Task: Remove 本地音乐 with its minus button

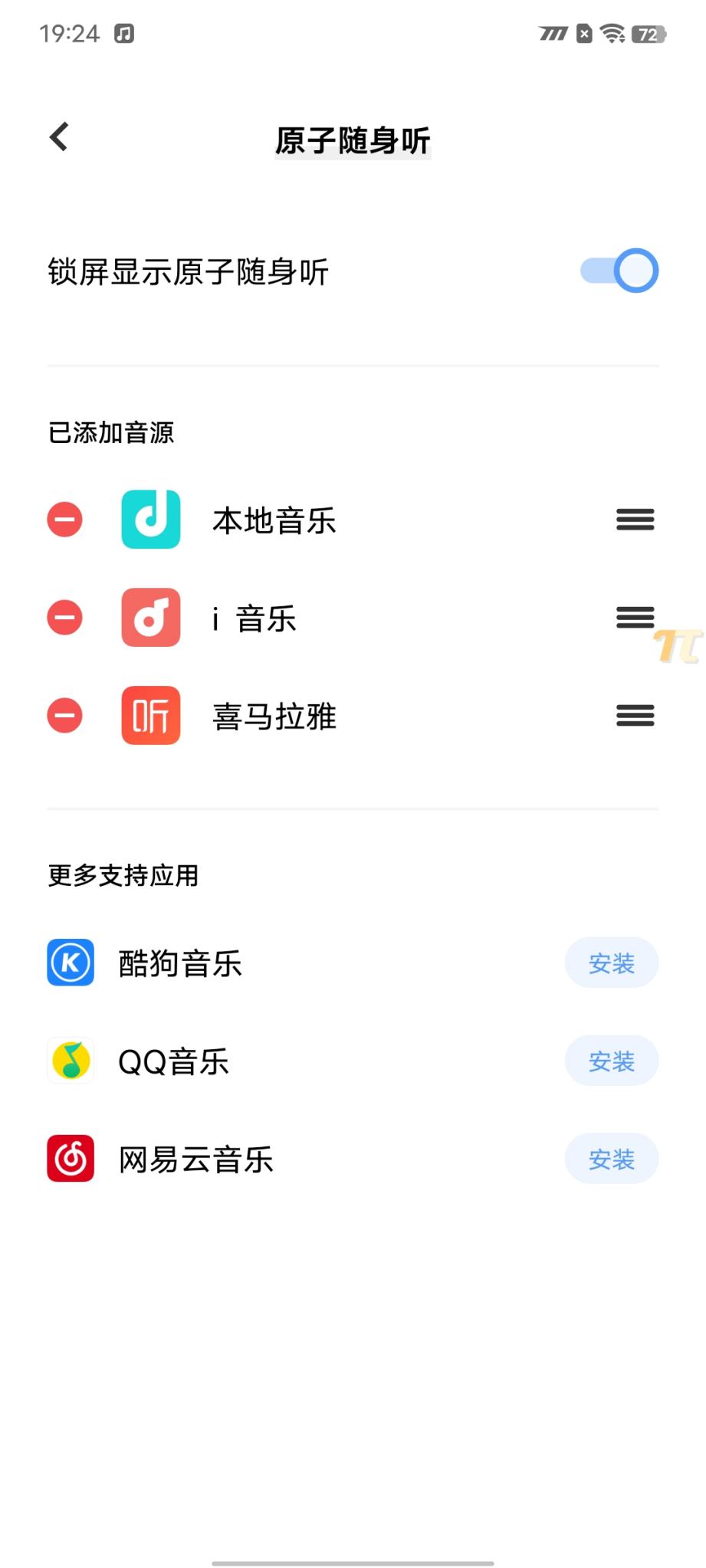Action: pyautogui.click(x=64, y=520)
